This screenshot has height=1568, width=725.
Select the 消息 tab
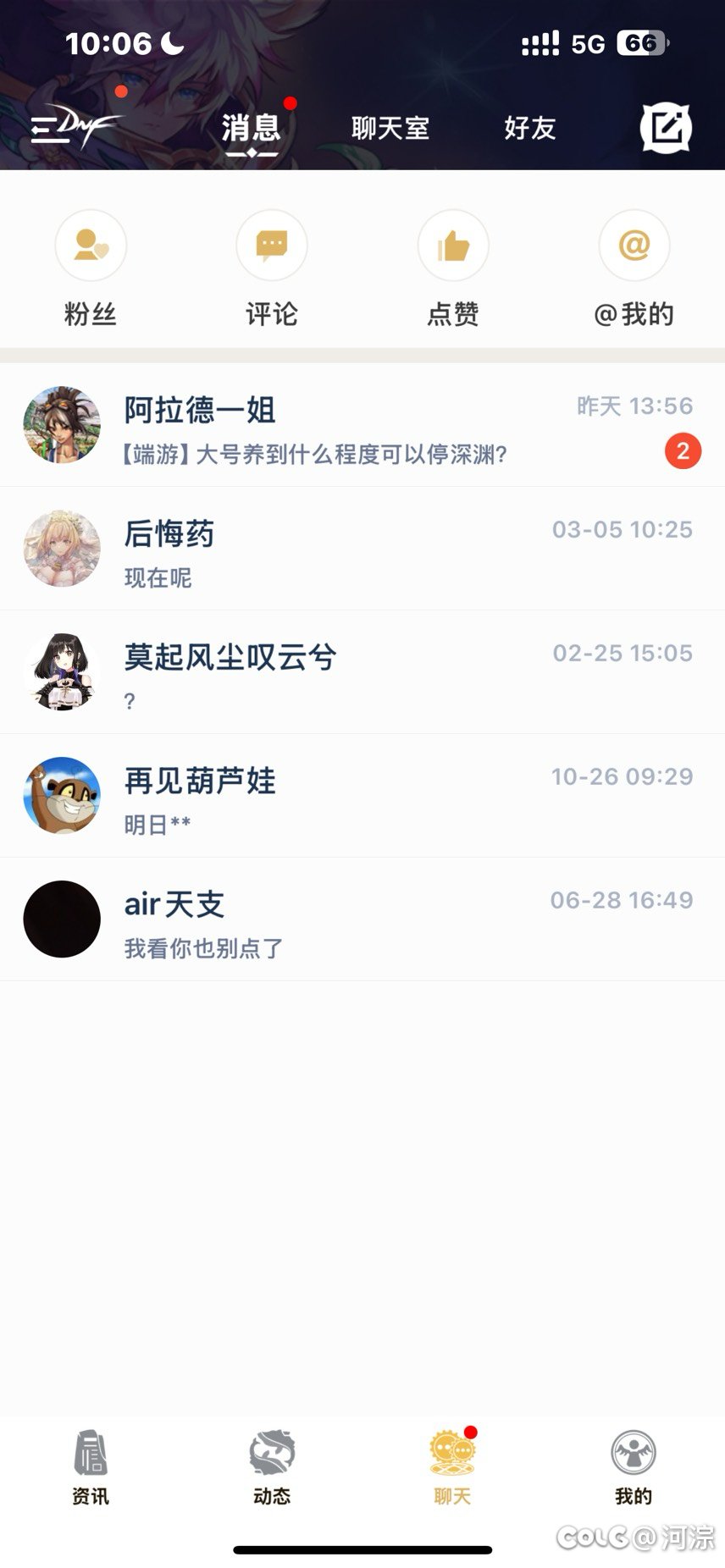click(251, 129)
